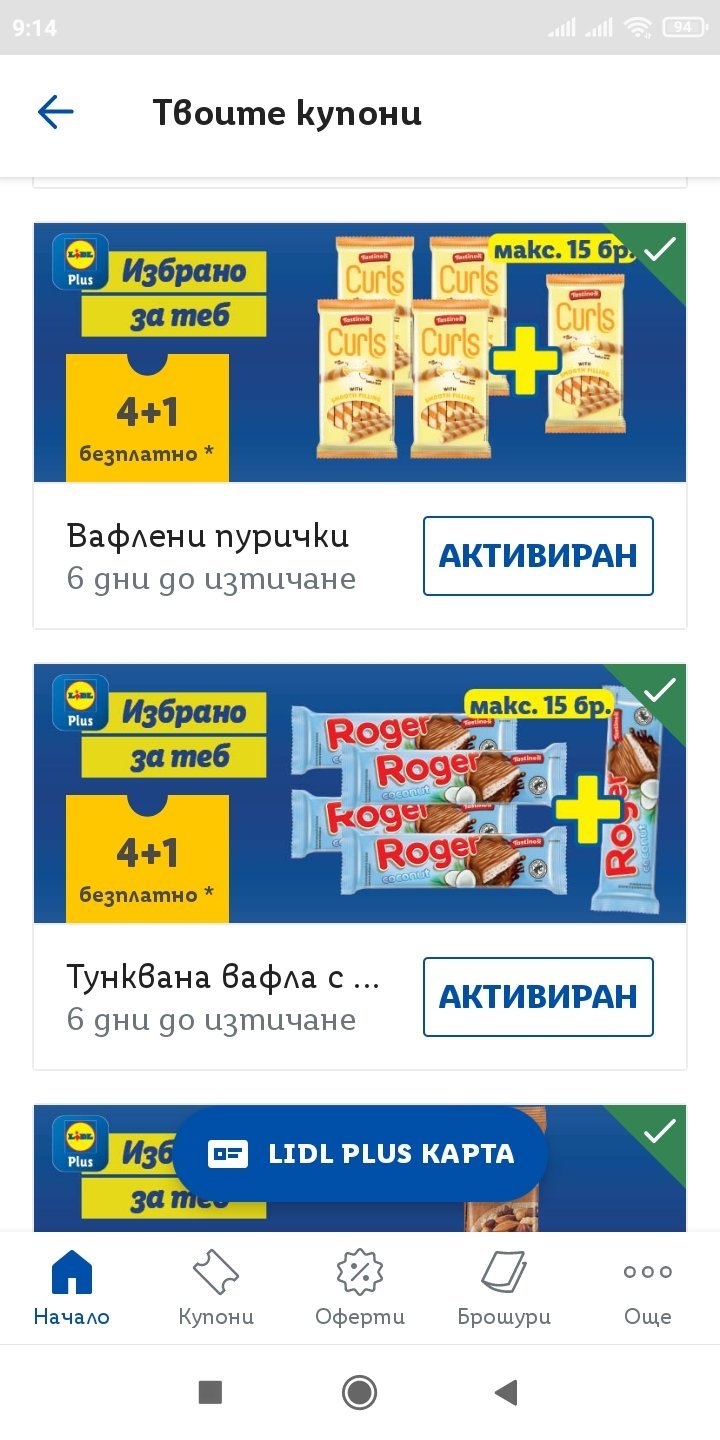Screen dimensions: 720x1440
Task: Tap the system home button
Action: coord(360,1392)
